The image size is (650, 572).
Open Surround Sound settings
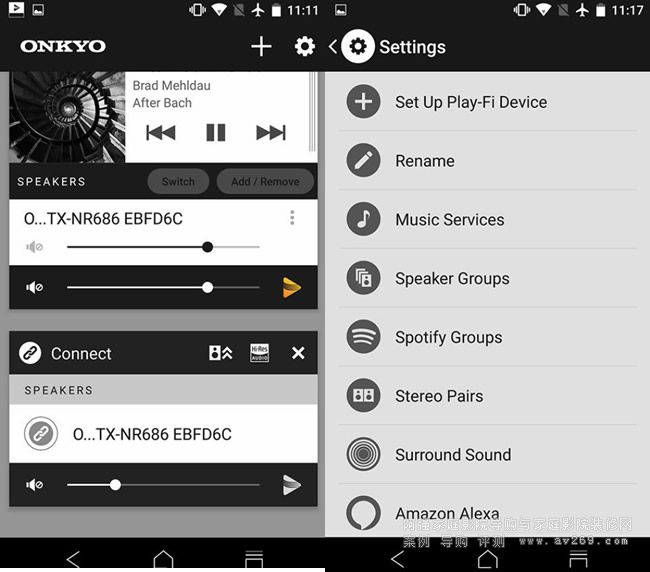[452, 455]
